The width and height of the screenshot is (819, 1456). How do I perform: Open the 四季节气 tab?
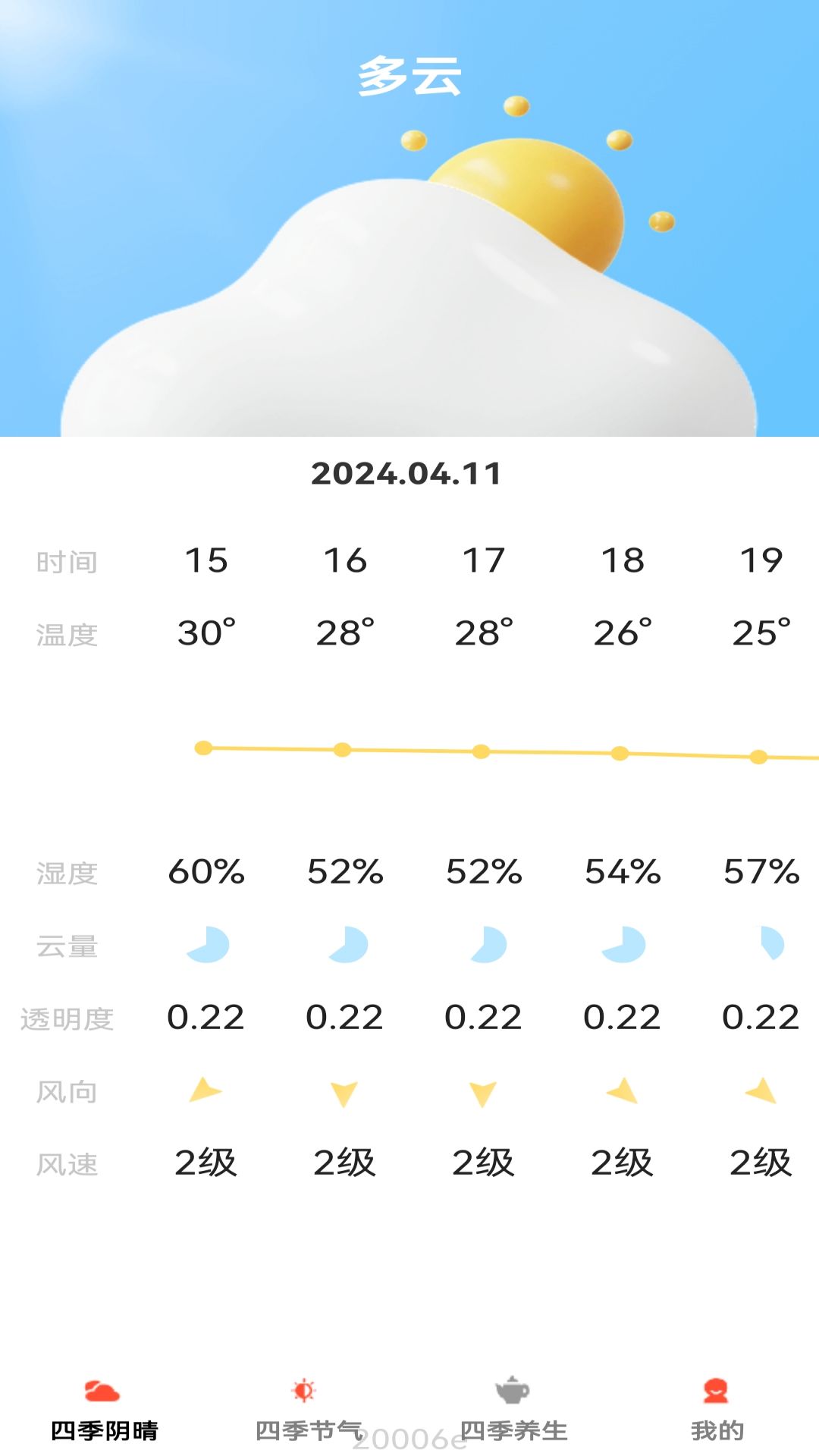click(x=308, y=1410)
